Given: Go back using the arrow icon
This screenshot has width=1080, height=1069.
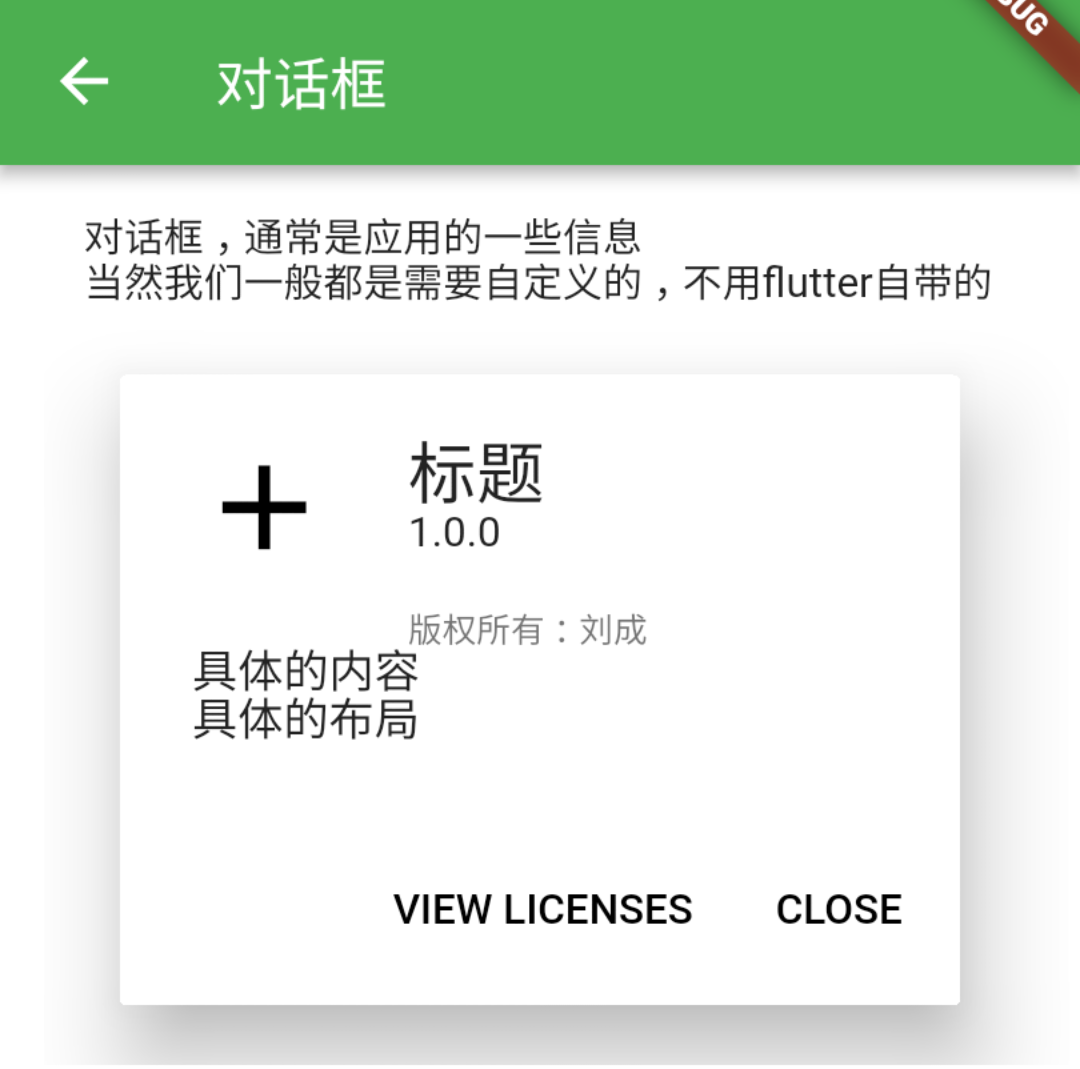Looking at the screenshot, I should pos(84,81).
